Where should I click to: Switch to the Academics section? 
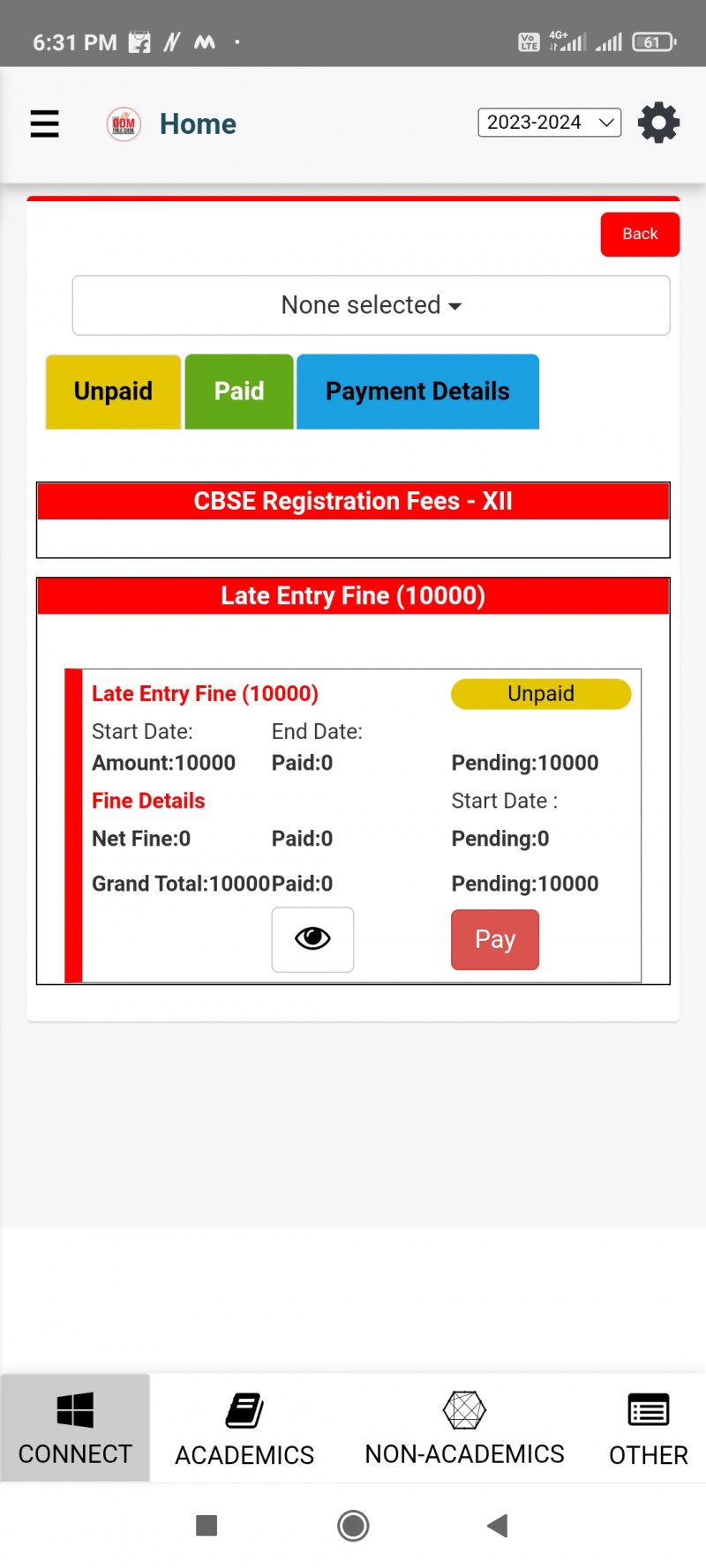pyautogui.click(x=244, y=1428)
